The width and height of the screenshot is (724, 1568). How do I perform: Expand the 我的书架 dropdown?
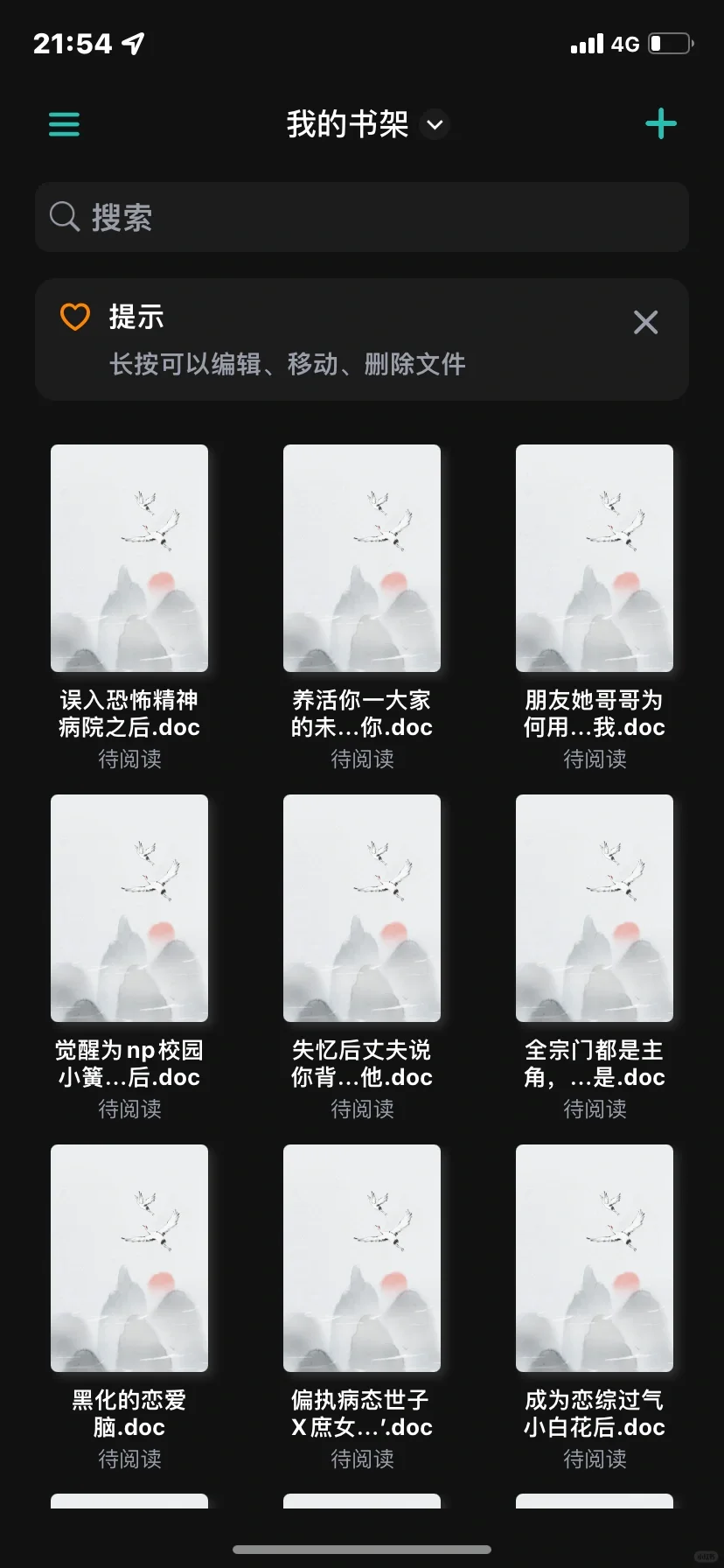click(435, 124)
